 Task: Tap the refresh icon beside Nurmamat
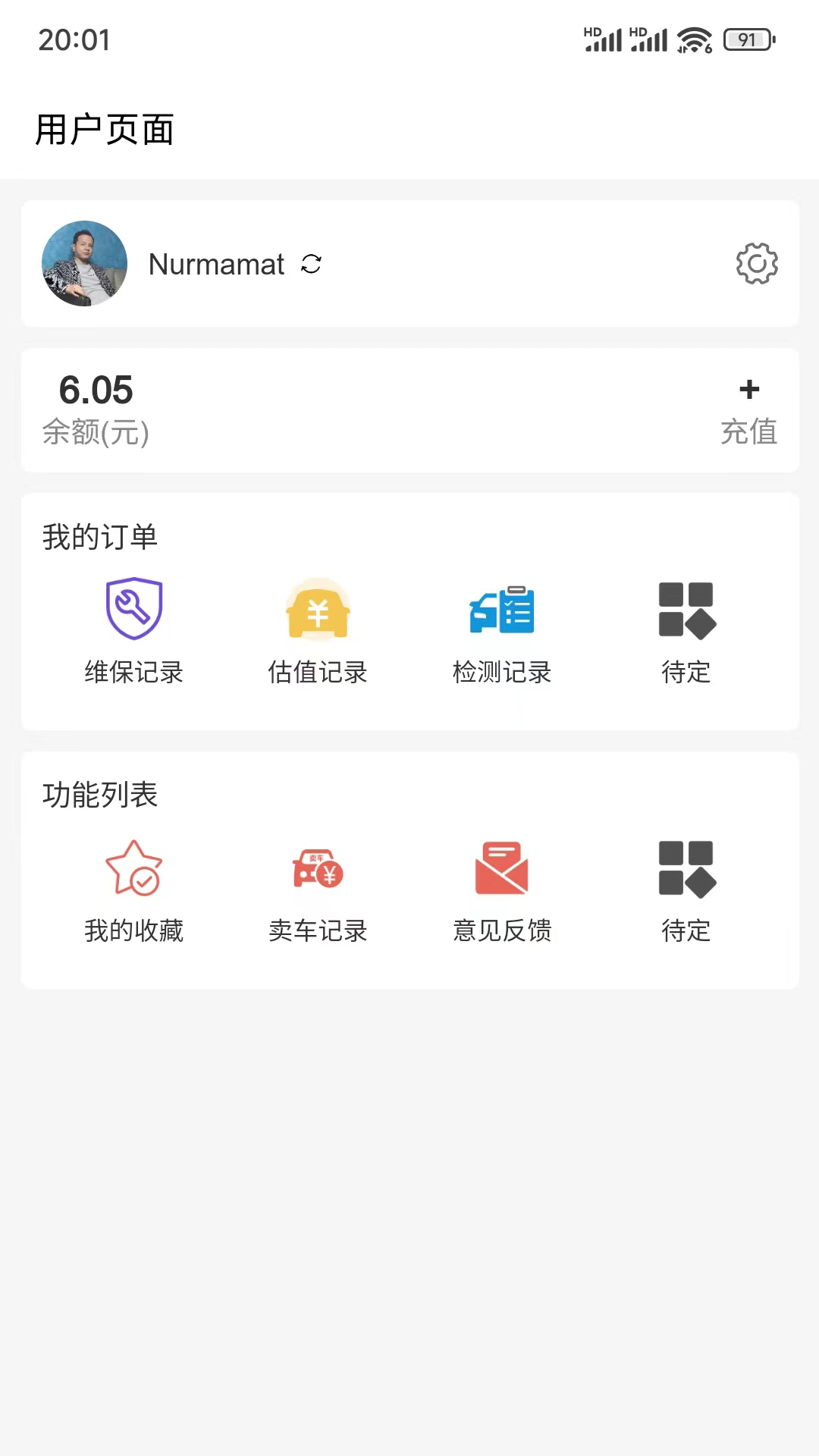311,265
